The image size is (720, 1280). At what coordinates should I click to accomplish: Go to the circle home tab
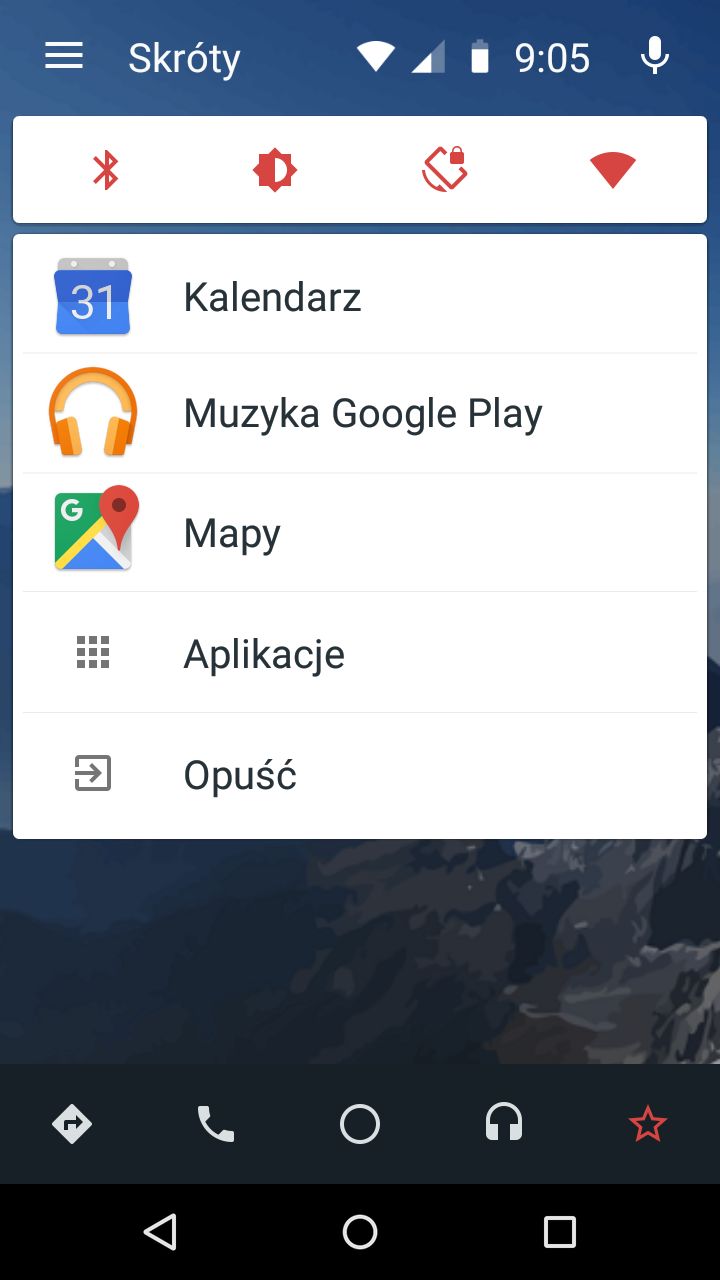(x=360, y=1124)
